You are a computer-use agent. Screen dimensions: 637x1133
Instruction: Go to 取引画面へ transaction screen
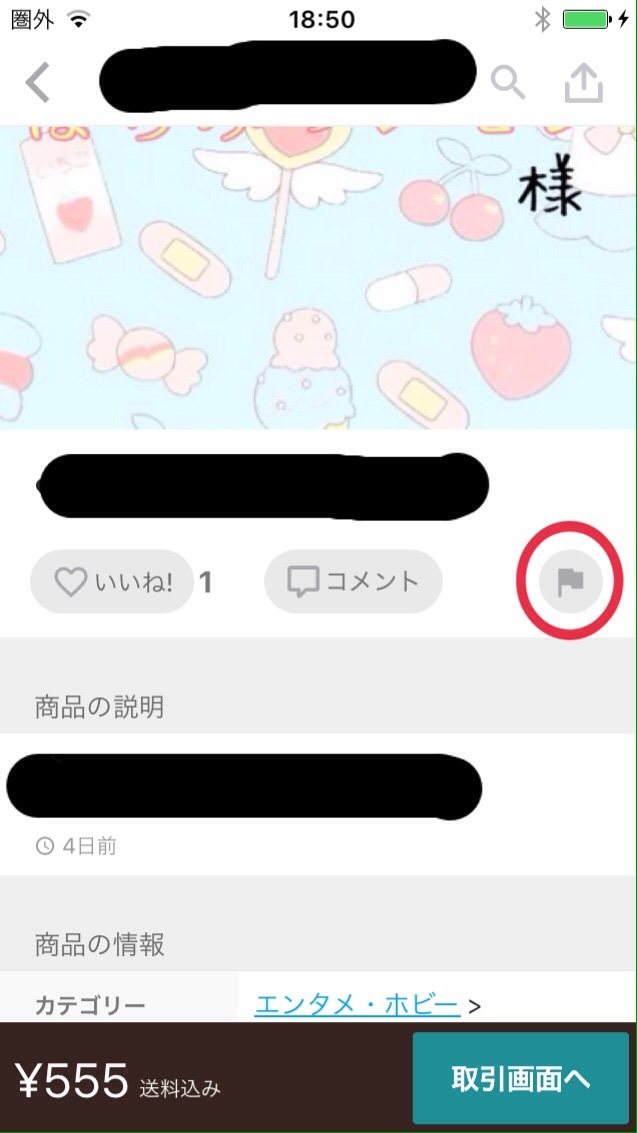click(x=520, y=1079)
